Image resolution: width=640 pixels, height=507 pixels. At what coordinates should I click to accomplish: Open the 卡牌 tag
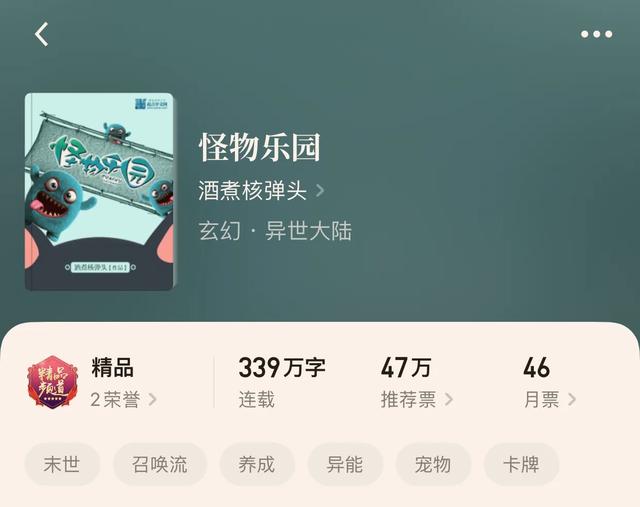point(521,465)
